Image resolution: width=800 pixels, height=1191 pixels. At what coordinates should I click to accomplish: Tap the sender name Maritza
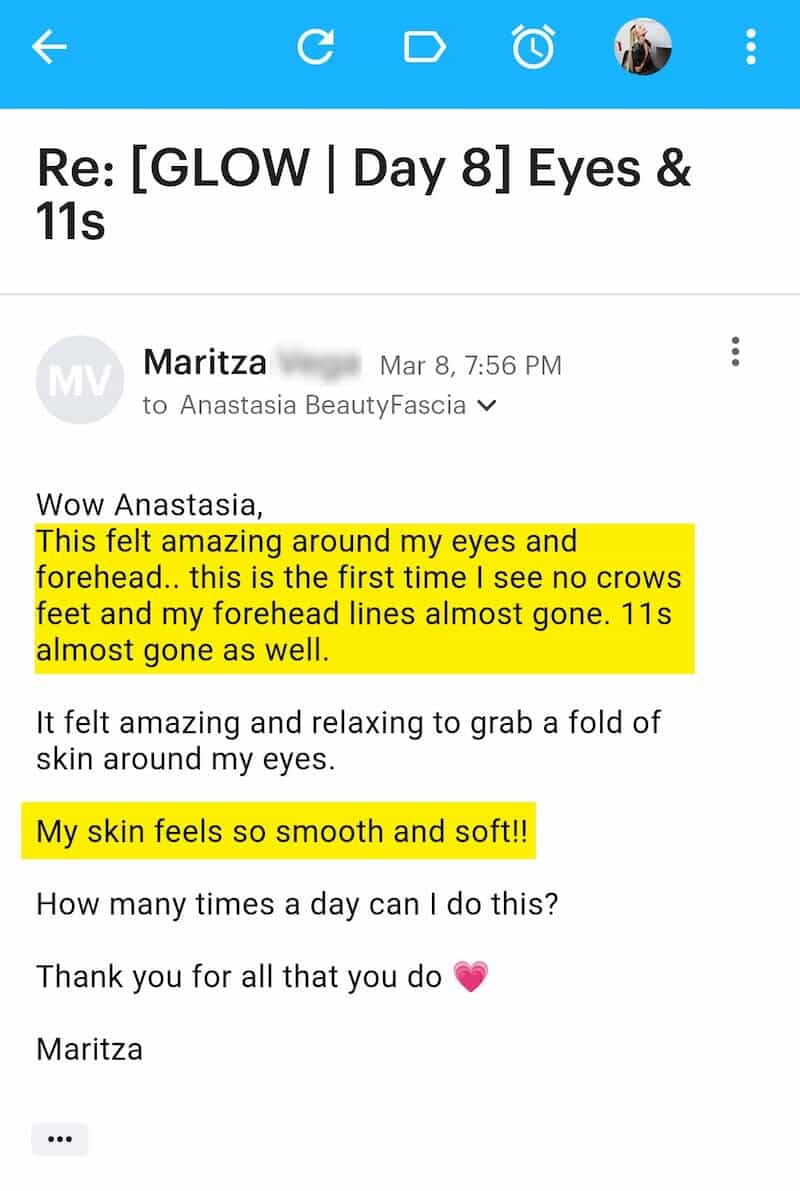coord(204,364)
